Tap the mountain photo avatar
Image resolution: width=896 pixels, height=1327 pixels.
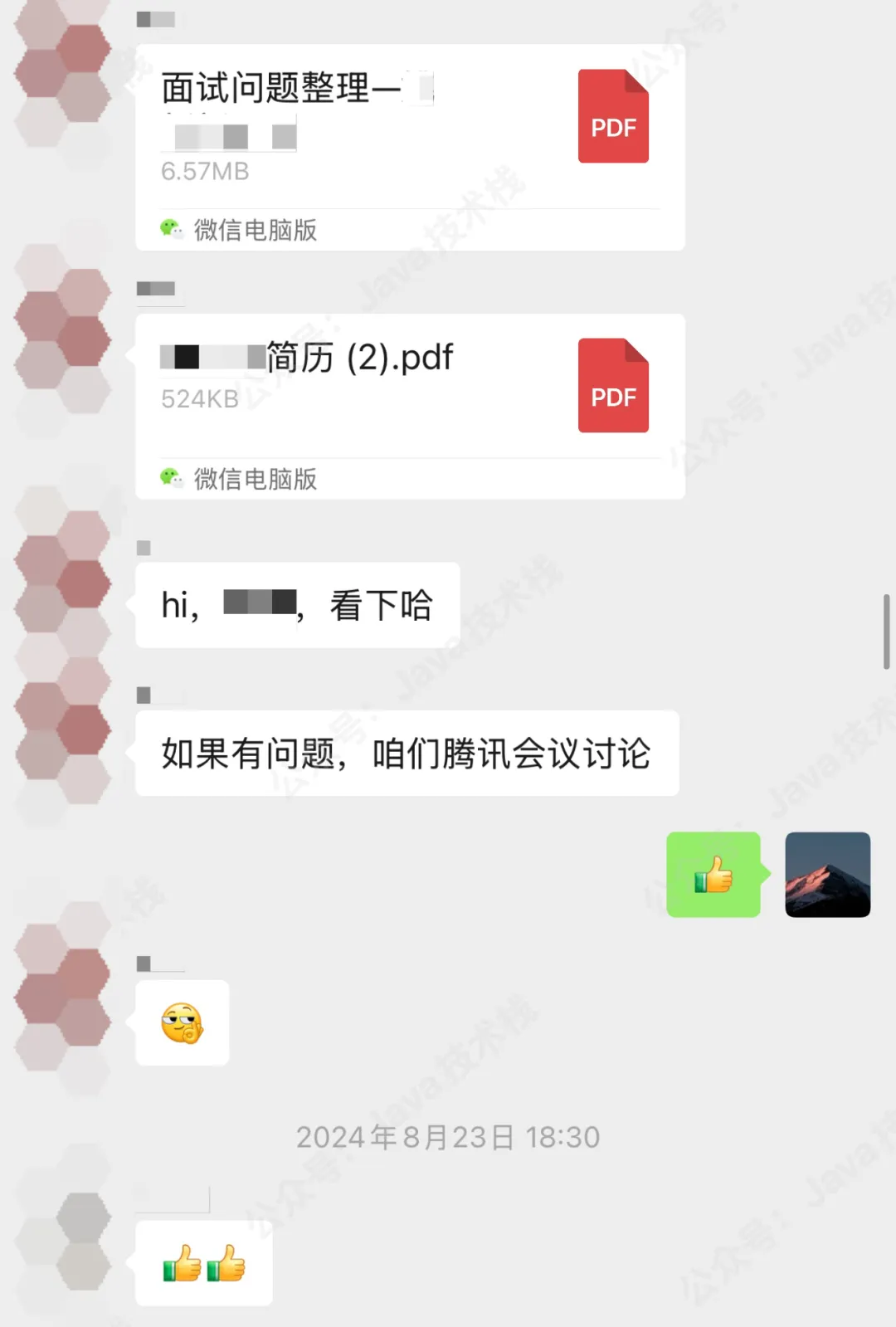[827, 875]
